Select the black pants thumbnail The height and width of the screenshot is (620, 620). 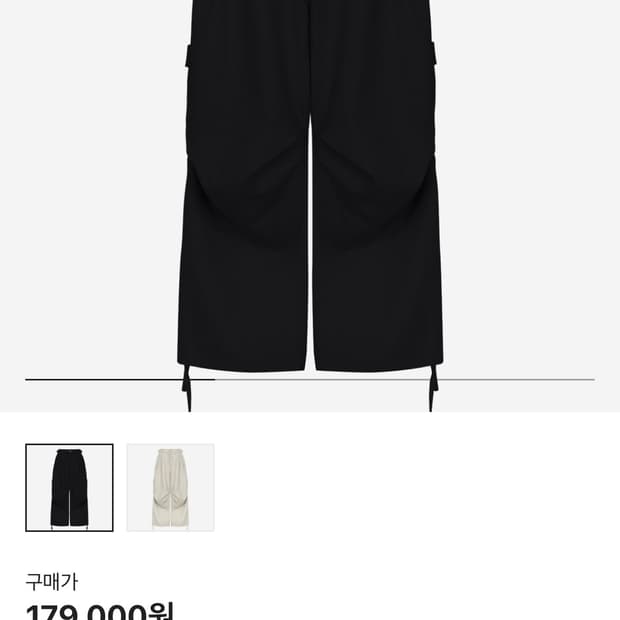pyautogui.click(x=69, y=487)
